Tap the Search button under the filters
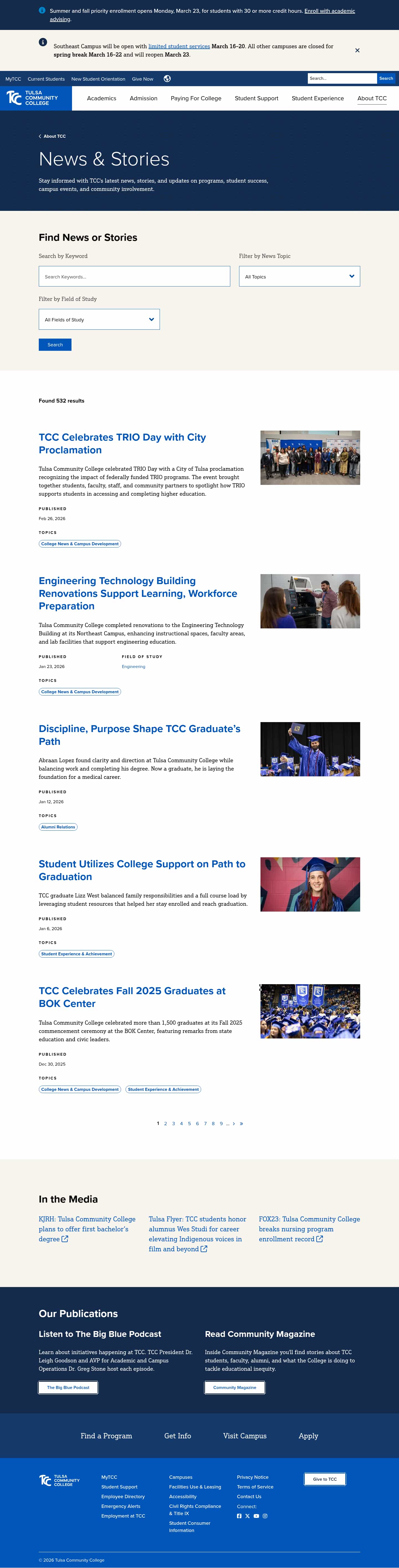The image size is (399, 1568). (55, 344)
